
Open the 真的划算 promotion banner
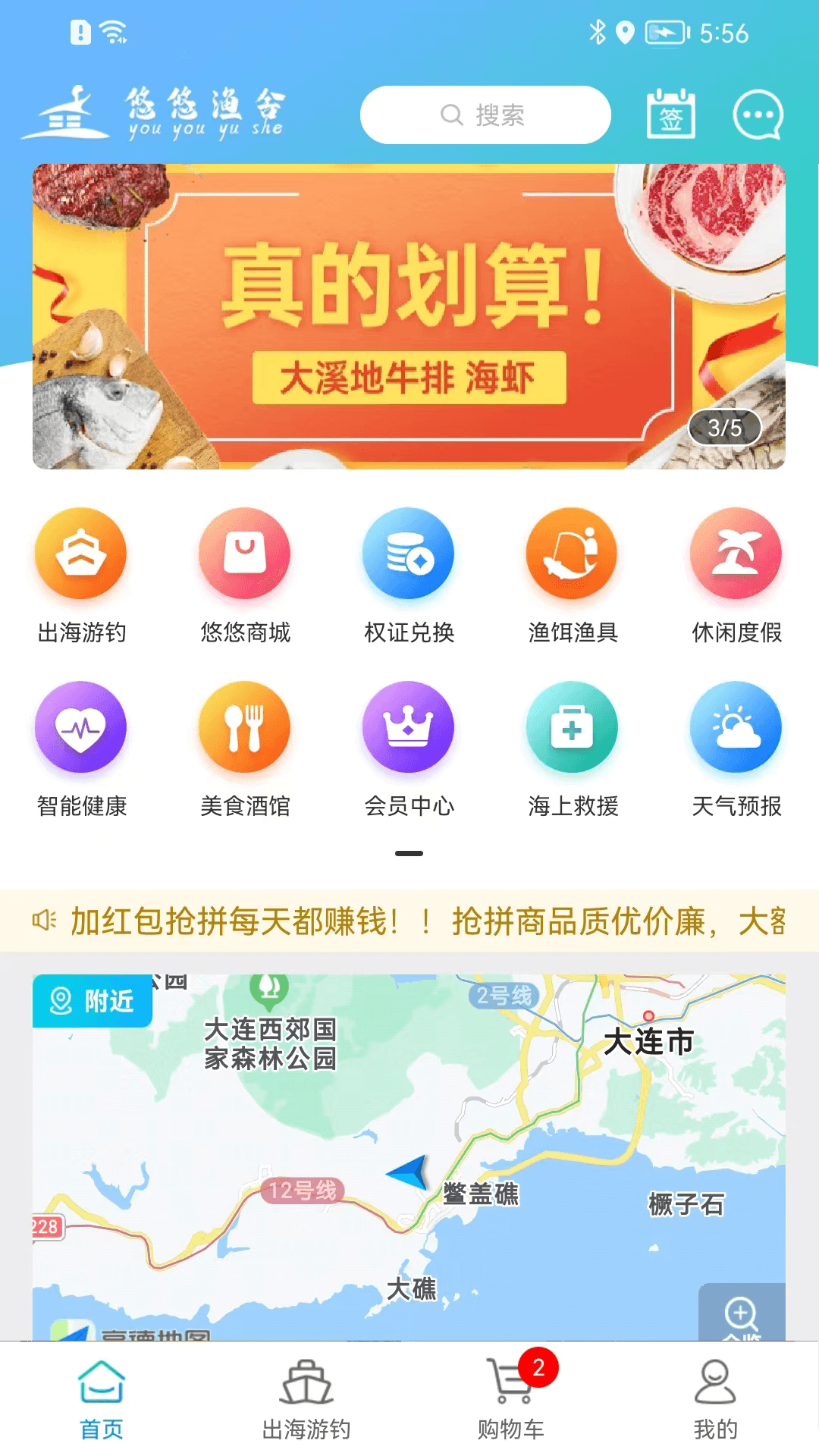click(409, 316)
